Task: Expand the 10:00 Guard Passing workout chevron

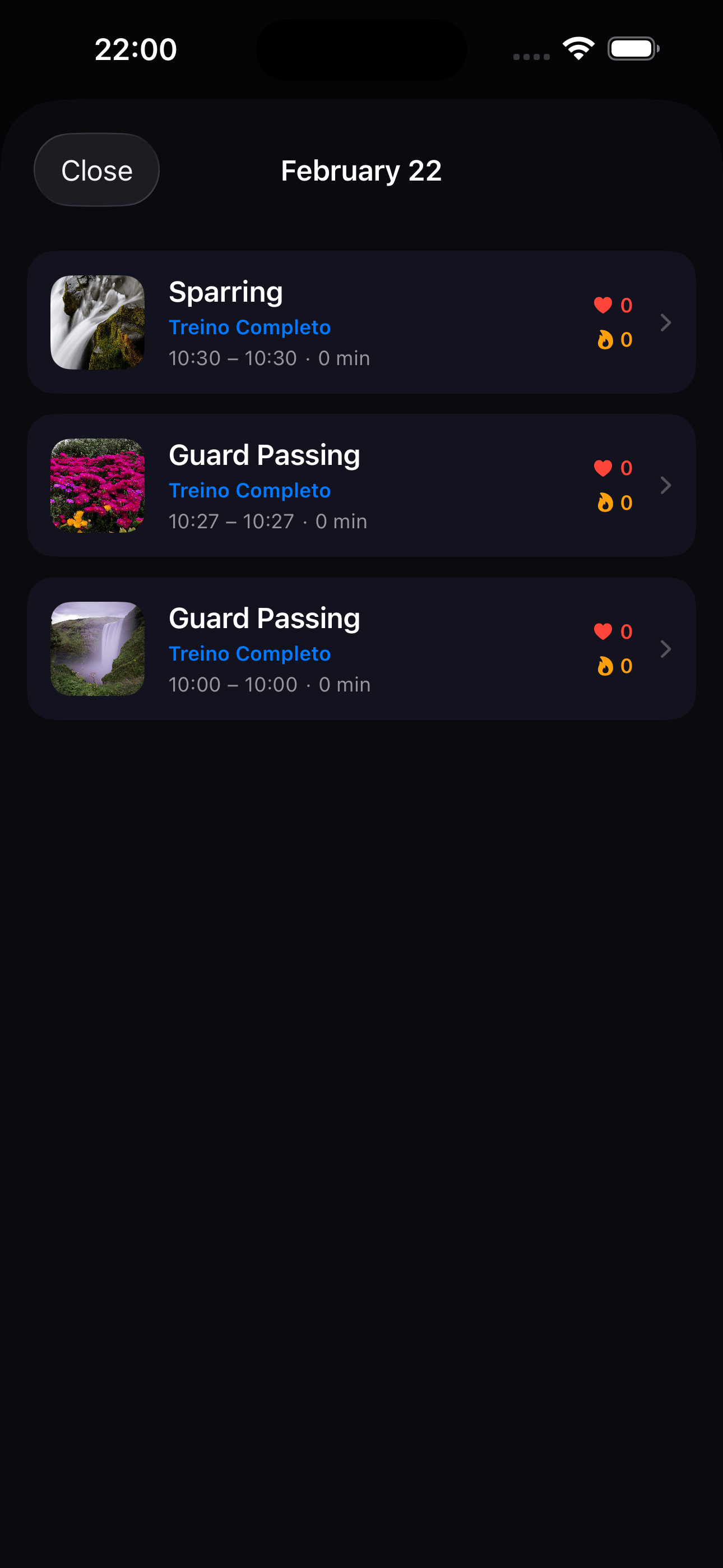Action: 666,649
